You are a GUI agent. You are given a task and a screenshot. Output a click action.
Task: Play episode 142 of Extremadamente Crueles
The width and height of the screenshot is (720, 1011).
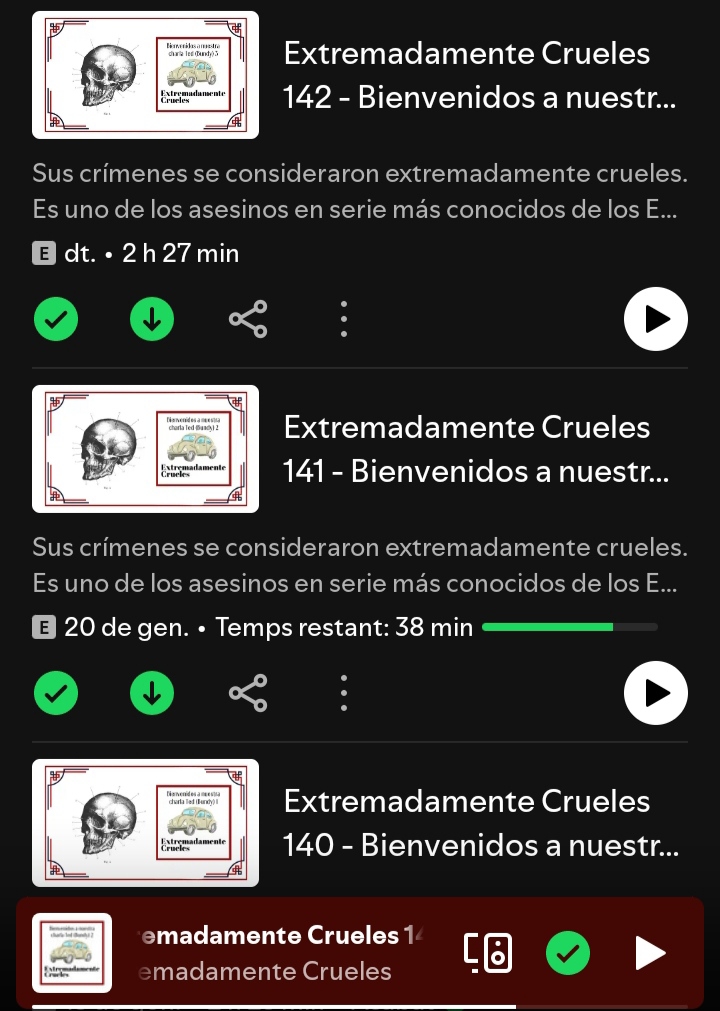(x=655, y=319)
